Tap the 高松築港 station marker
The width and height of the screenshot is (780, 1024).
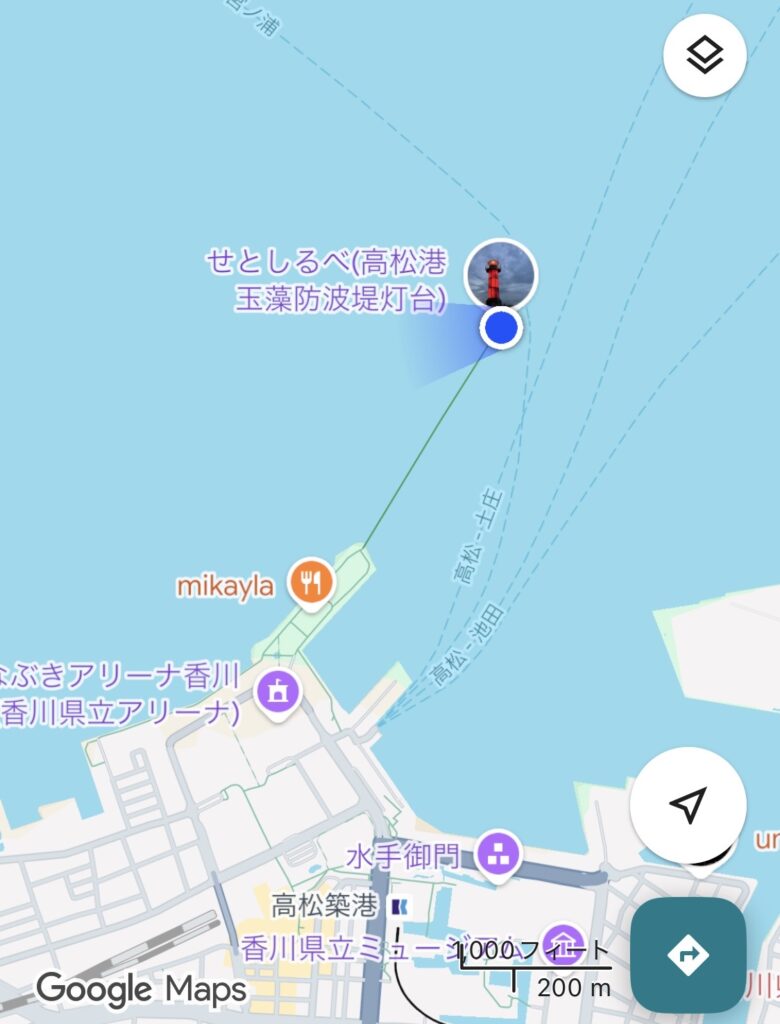[400, 906]
